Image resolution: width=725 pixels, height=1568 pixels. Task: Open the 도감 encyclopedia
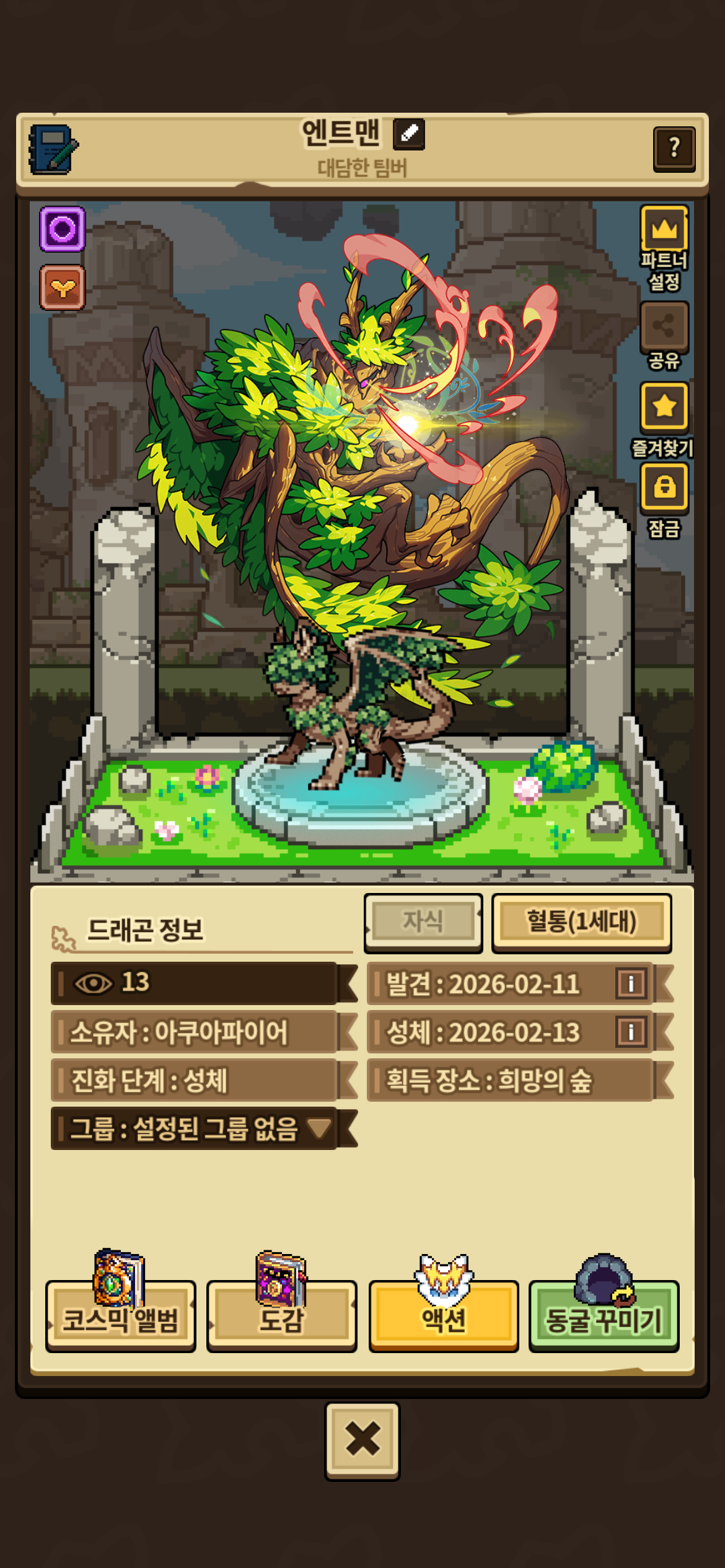[282, 1315]
